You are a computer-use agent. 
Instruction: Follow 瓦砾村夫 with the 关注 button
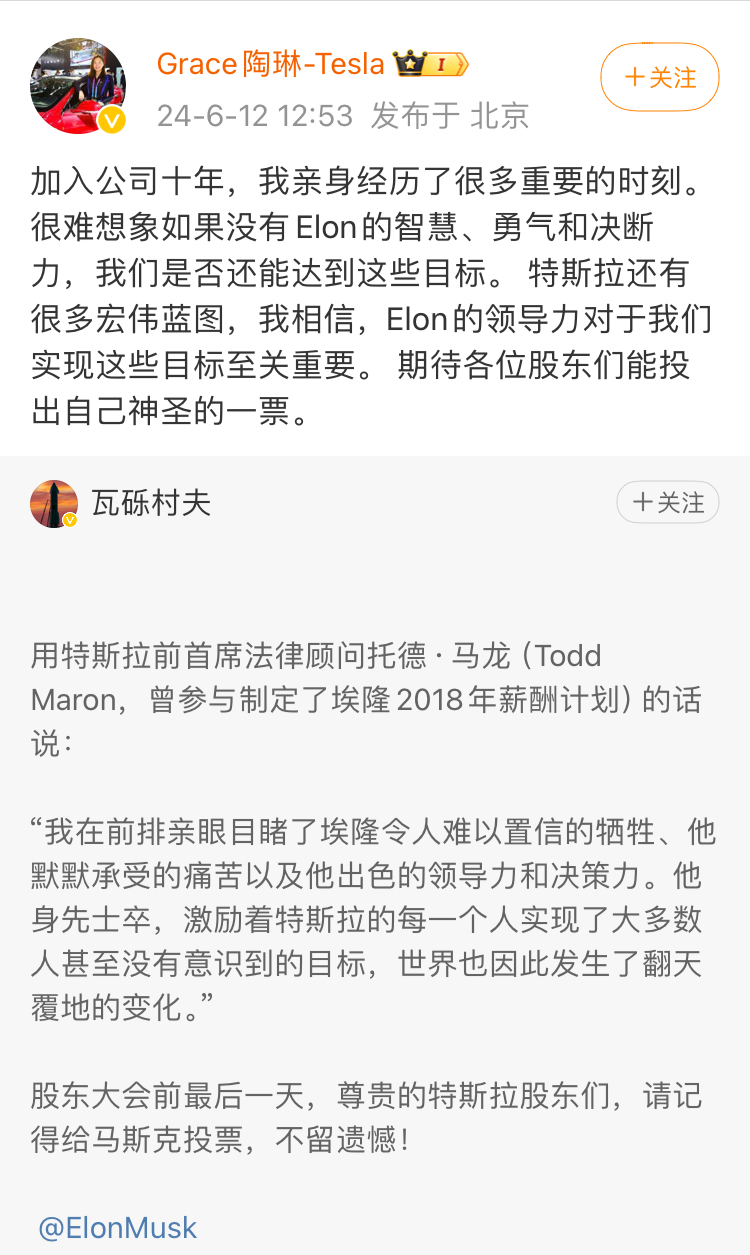point(667,502)
